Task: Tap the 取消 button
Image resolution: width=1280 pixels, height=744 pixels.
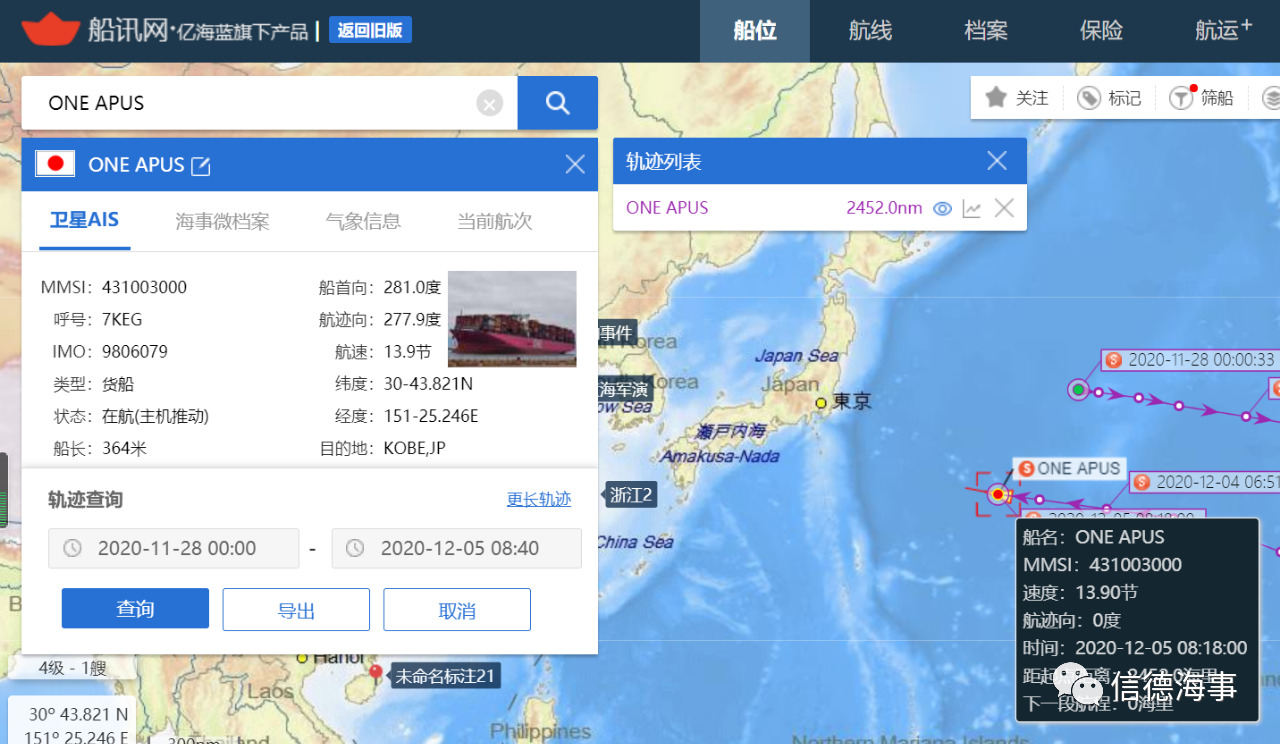Action: [457, 609]
